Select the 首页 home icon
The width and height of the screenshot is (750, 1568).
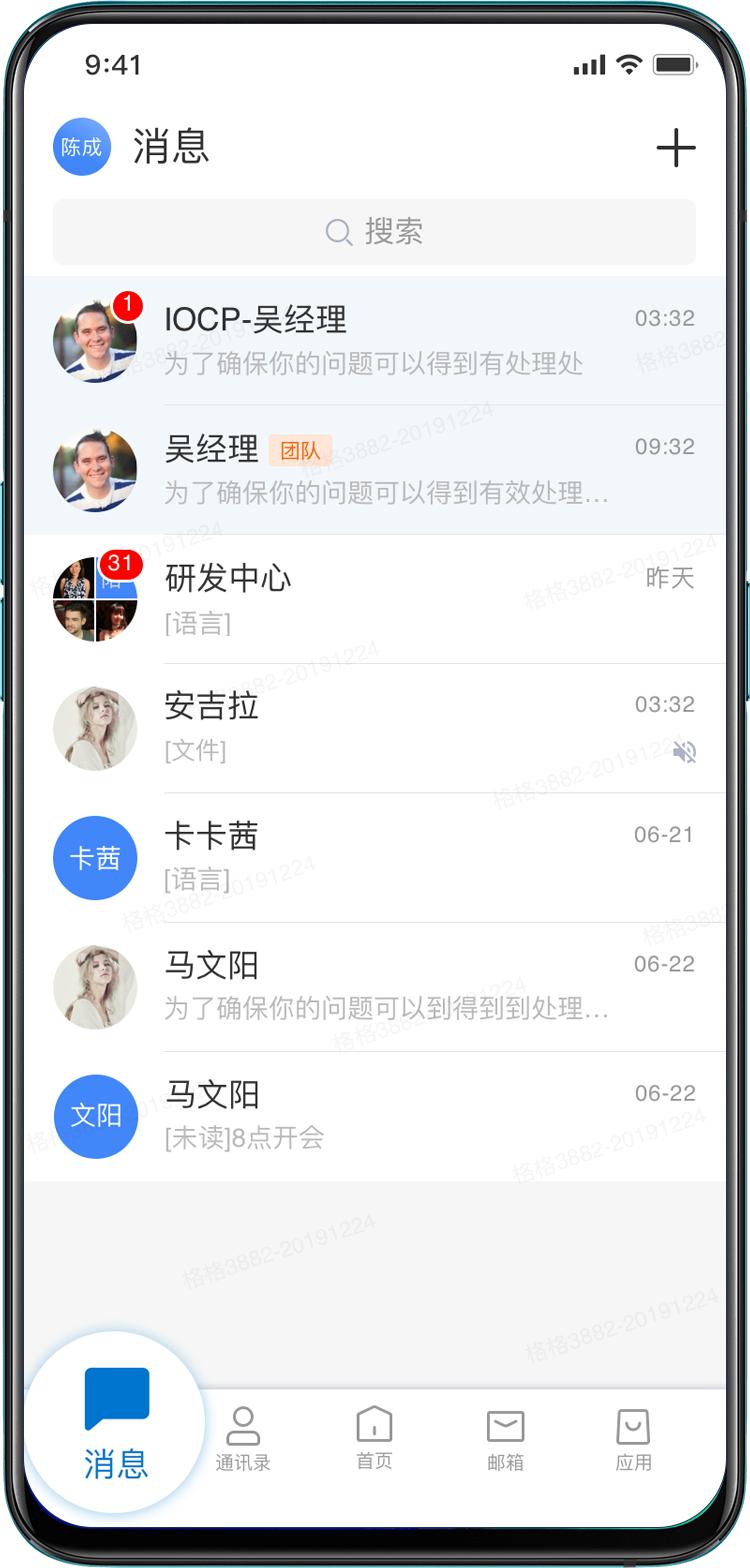pos(375,1423)
